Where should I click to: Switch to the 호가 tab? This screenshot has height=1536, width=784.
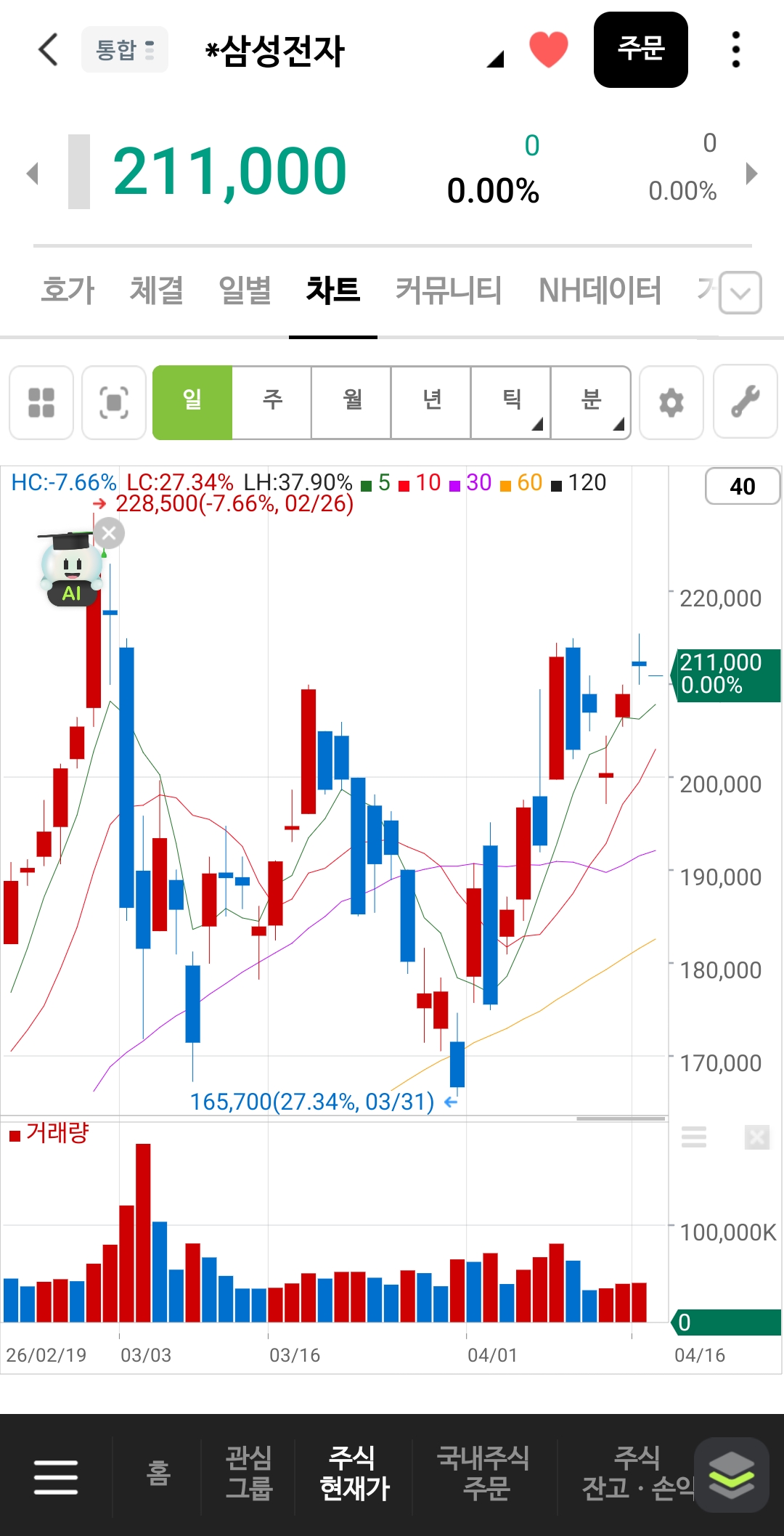68,290
